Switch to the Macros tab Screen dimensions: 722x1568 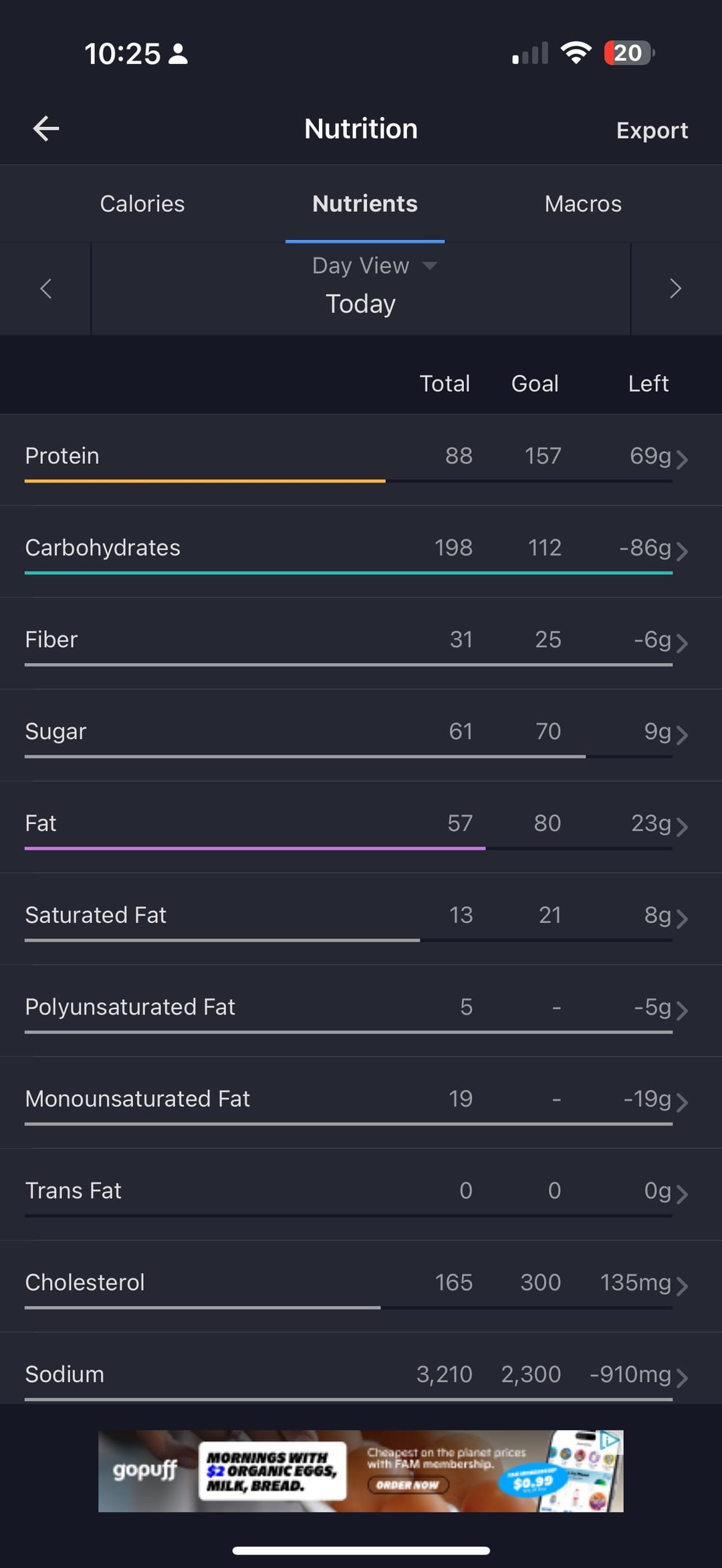coord(582,204)
